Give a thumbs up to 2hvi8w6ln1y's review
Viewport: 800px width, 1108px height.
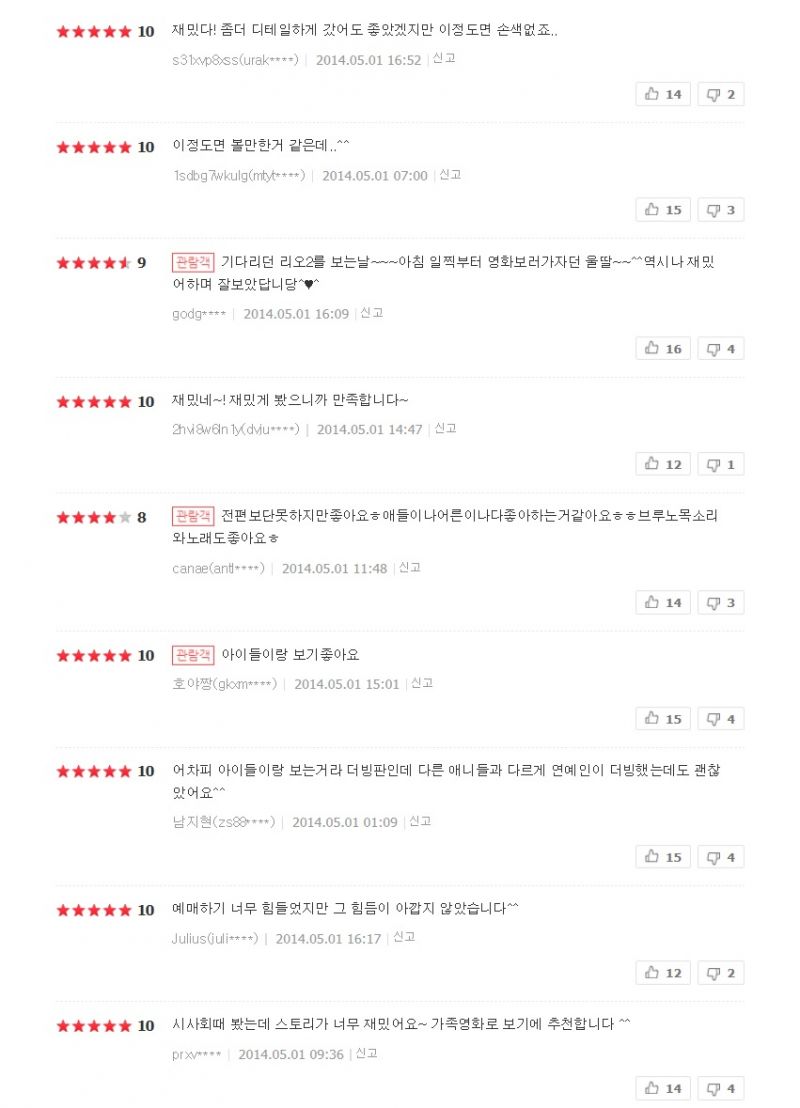(662, 464)
